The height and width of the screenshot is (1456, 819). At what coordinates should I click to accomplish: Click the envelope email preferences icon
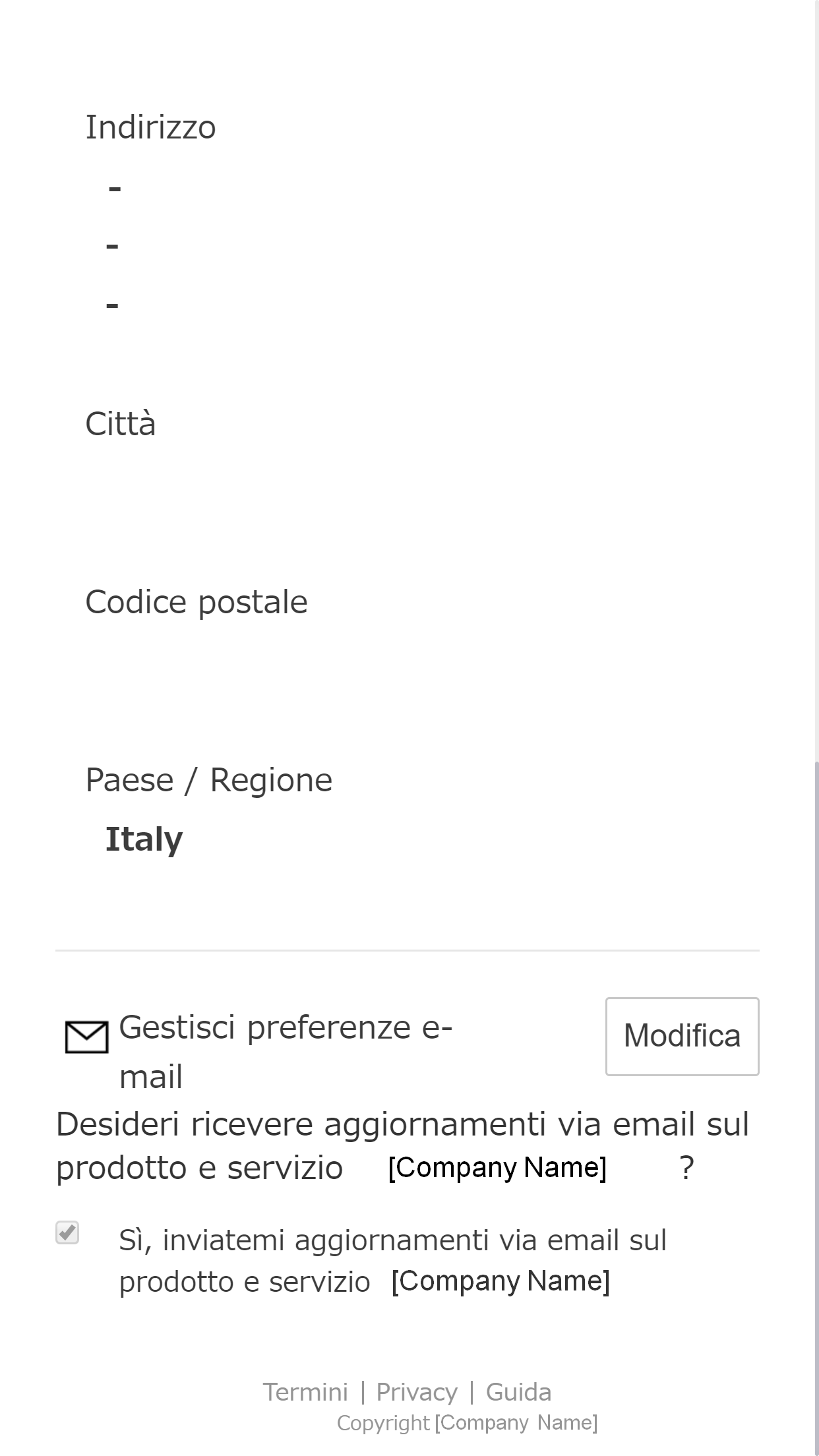pos(86,1035)
